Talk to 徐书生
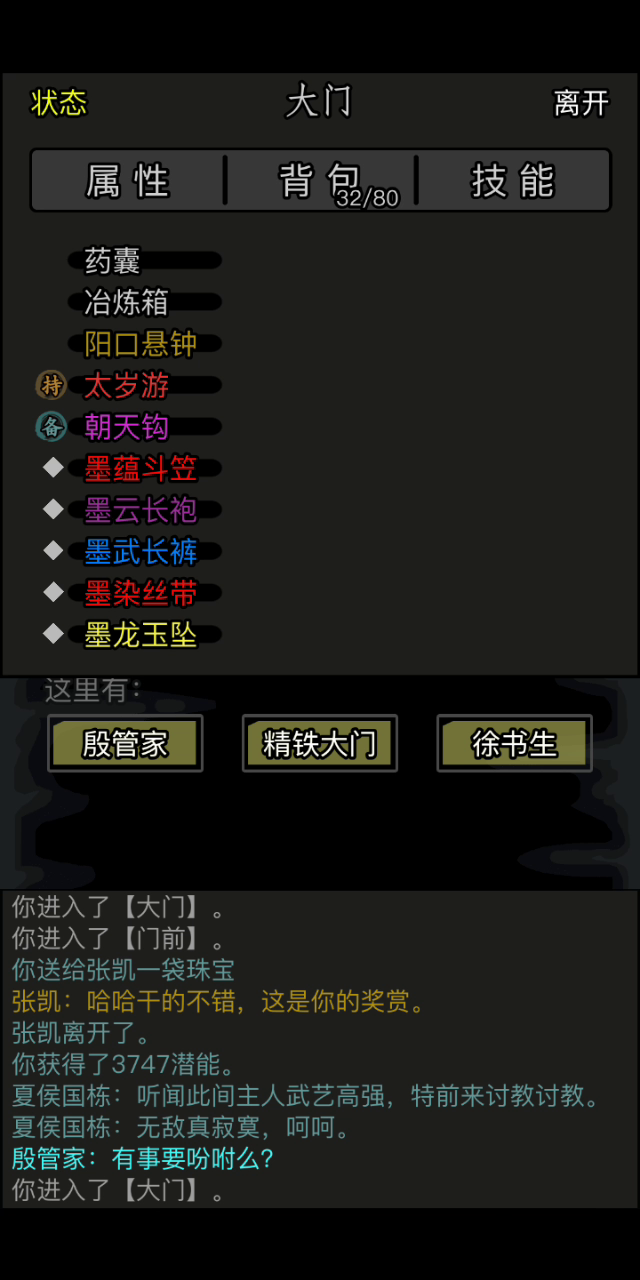 point(514,743)
